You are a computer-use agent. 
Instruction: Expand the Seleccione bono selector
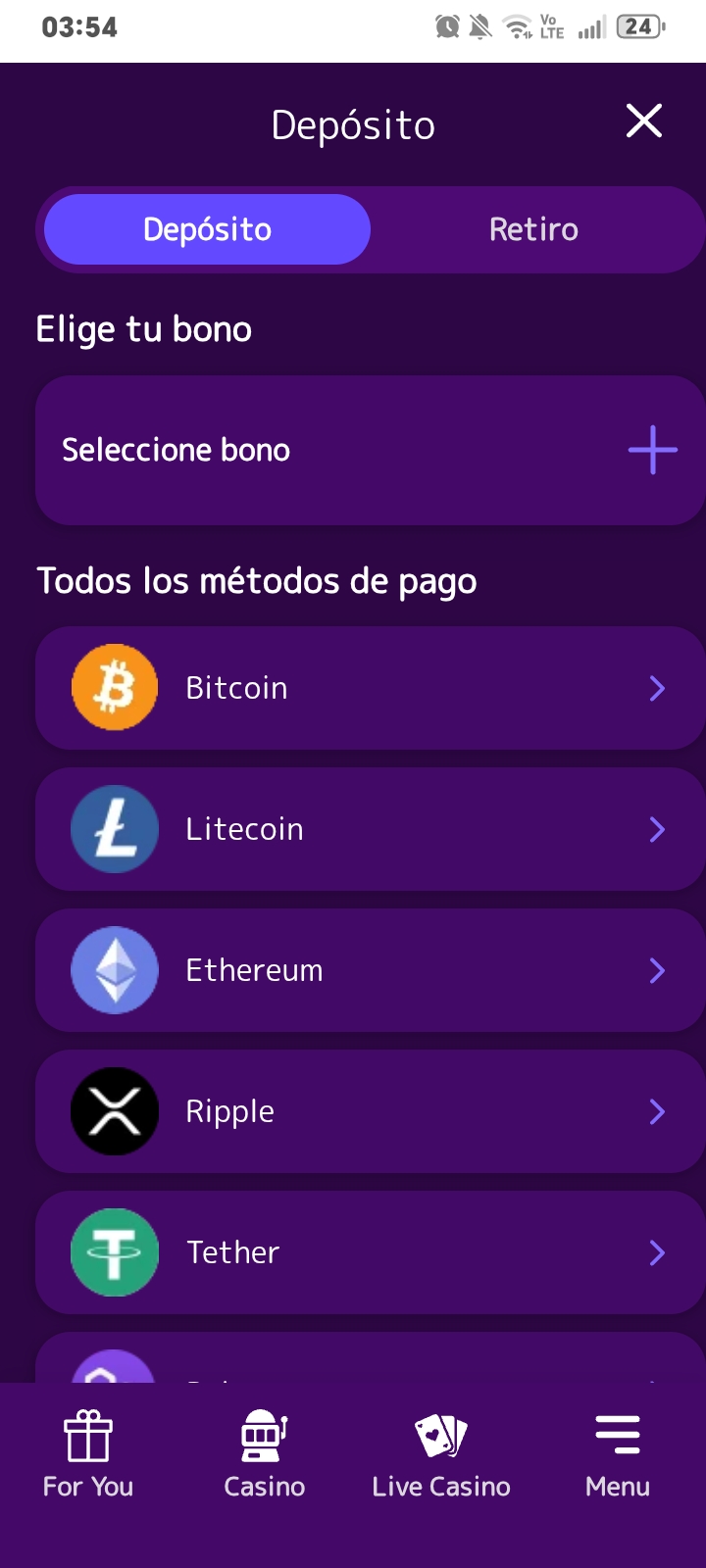(371, 450)
